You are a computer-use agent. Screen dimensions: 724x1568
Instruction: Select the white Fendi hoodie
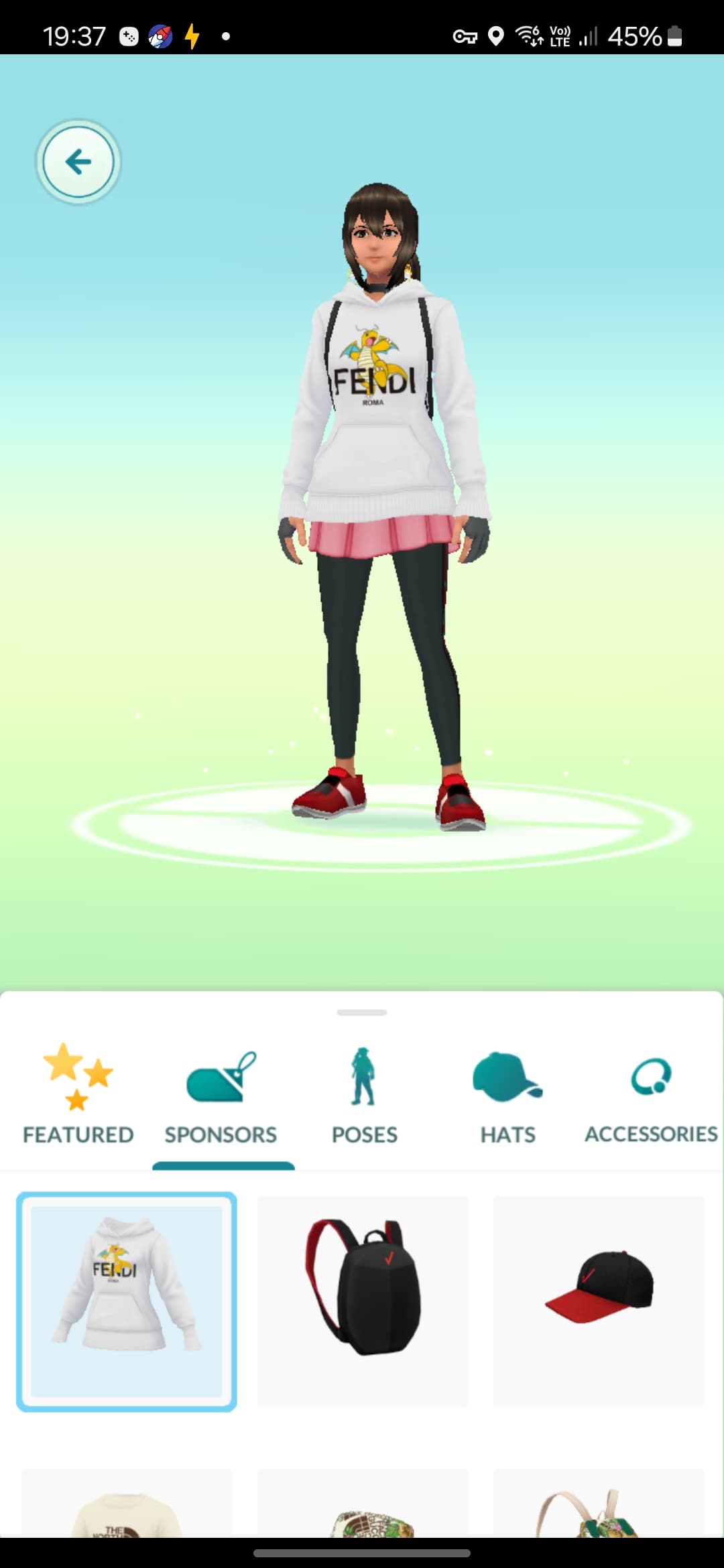[127, 1302]
